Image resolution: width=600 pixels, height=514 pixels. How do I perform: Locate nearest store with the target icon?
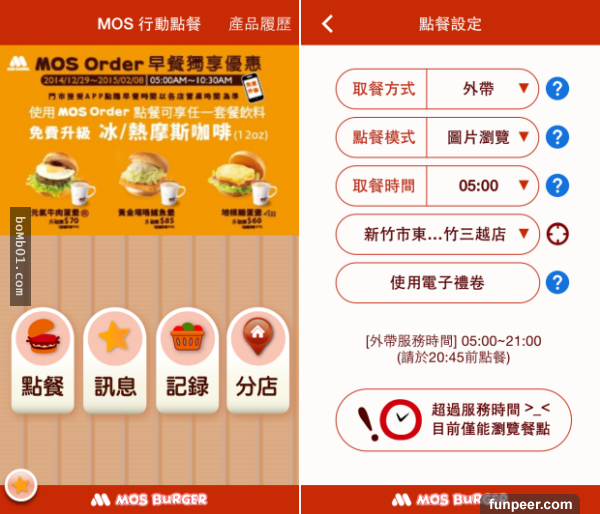point(557,234)
